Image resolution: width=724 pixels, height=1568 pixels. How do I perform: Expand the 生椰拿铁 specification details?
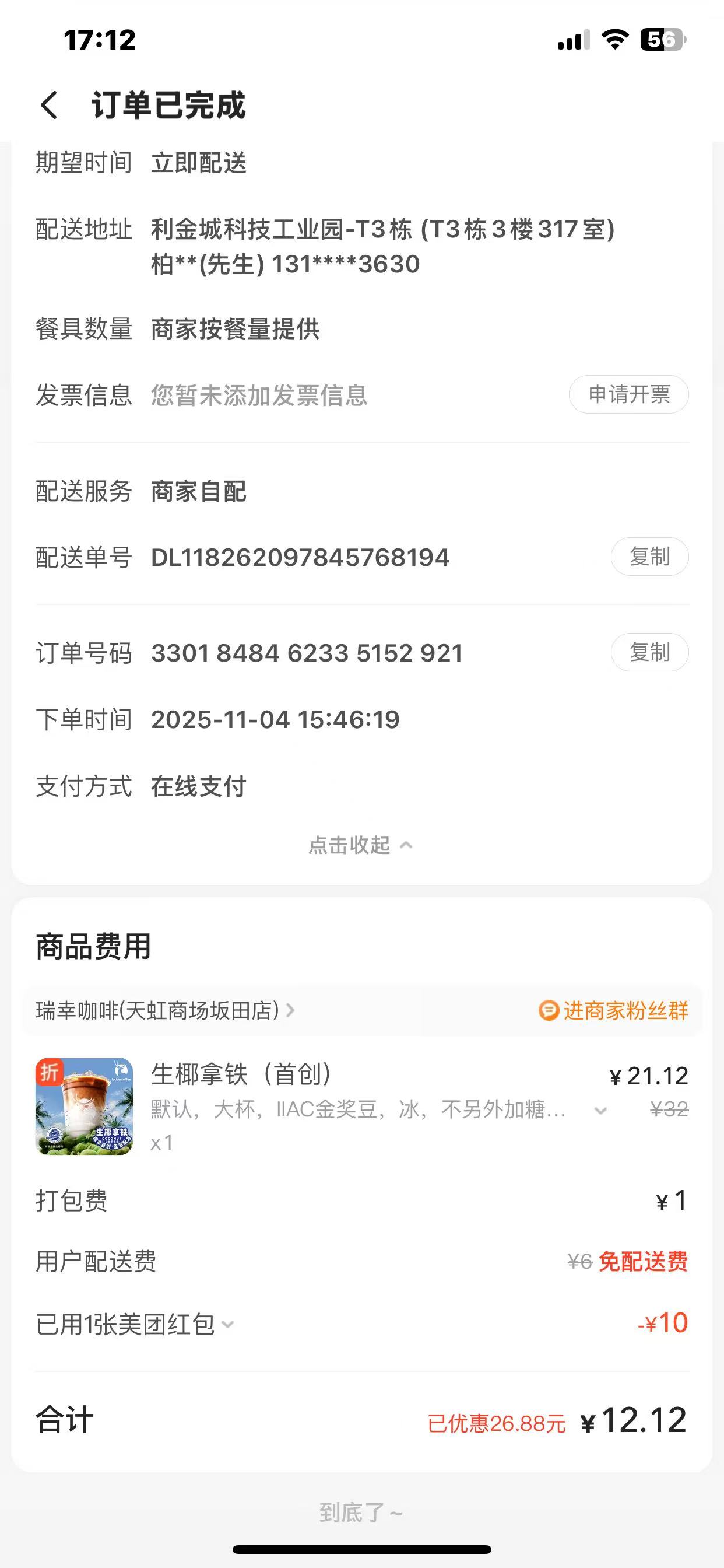point(600,1111)
